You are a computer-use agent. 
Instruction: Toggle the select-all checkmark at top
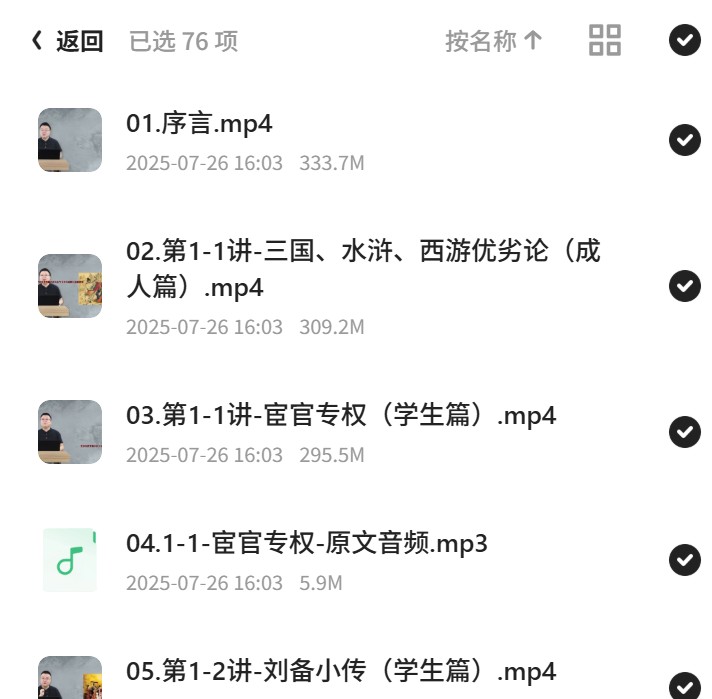pyautogui.click(x=685, y=40)
